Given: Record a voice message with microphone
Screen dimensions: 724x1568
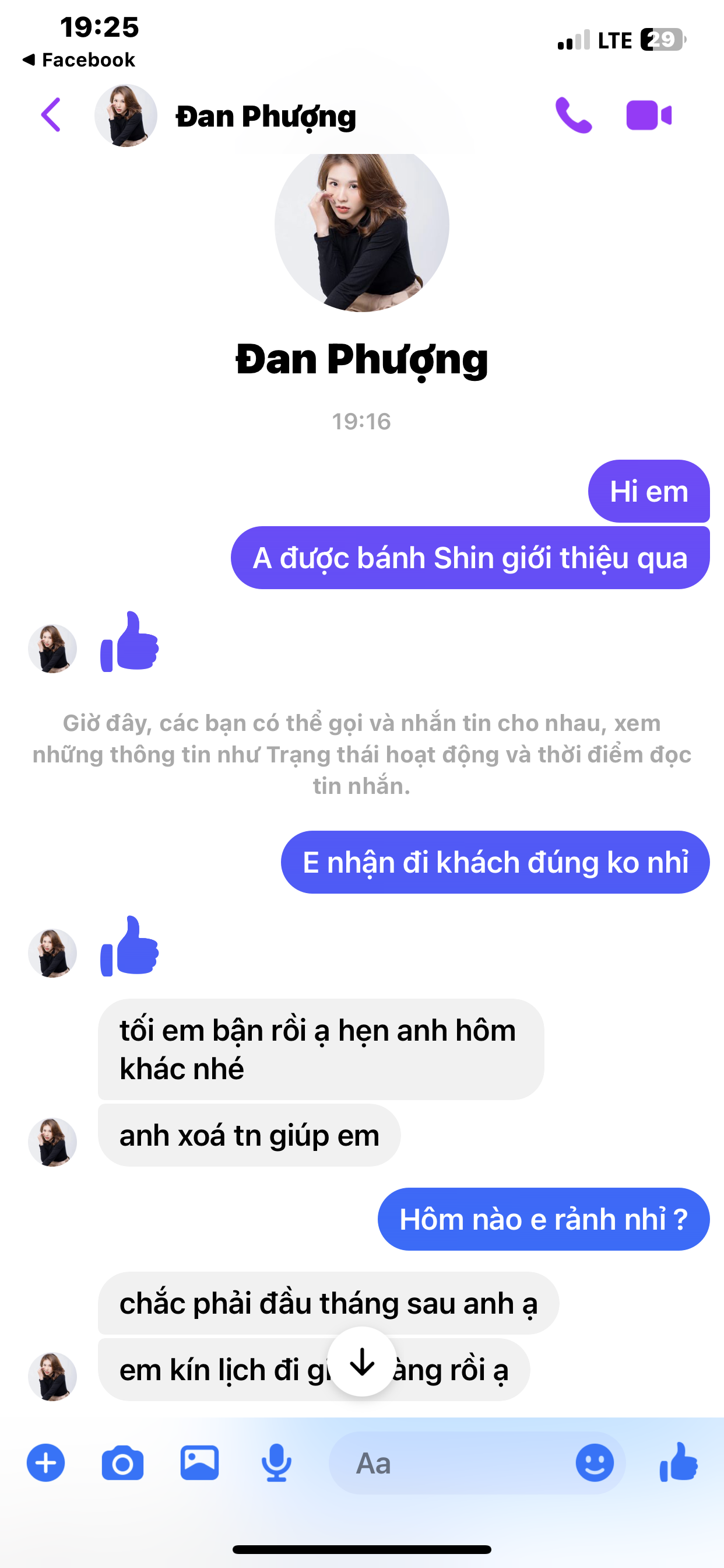Looking at the screenshot, I should pyautogui.click(x=276, y=1462).
